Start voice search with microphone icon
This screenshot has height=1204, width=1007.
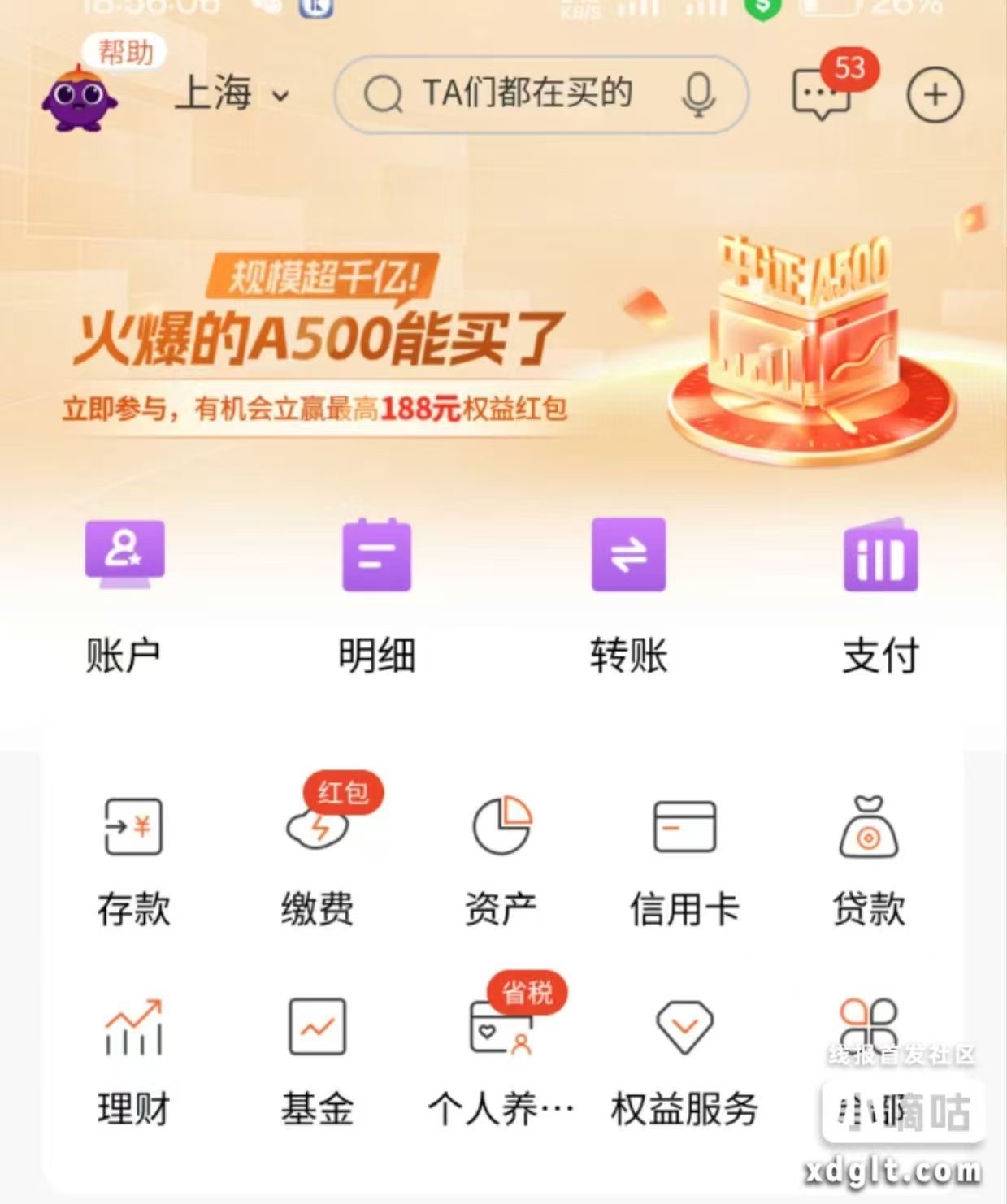697,94
